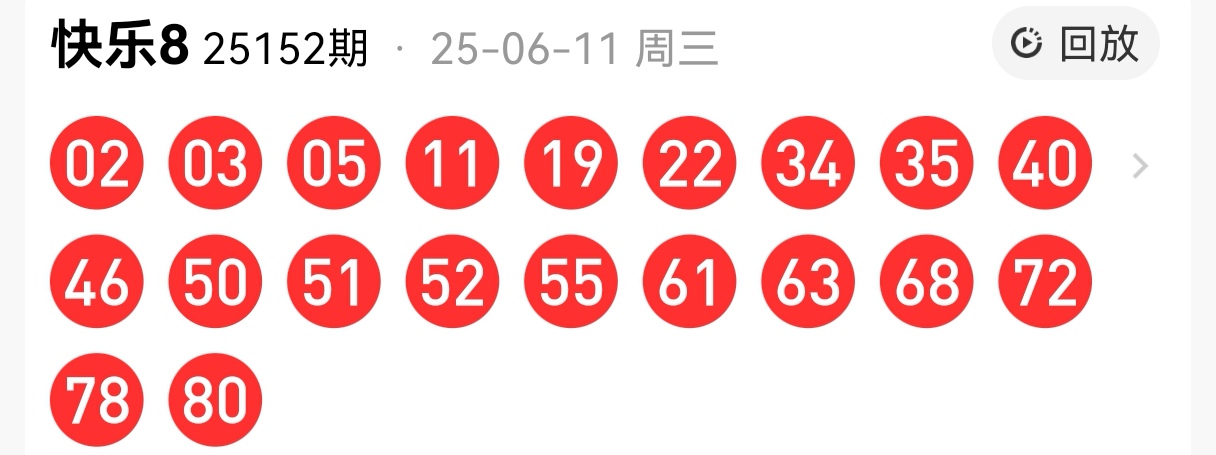Screen dimensions: 1216x455
Task: Tap the 回放 replay button
Action: (1075, 43)
